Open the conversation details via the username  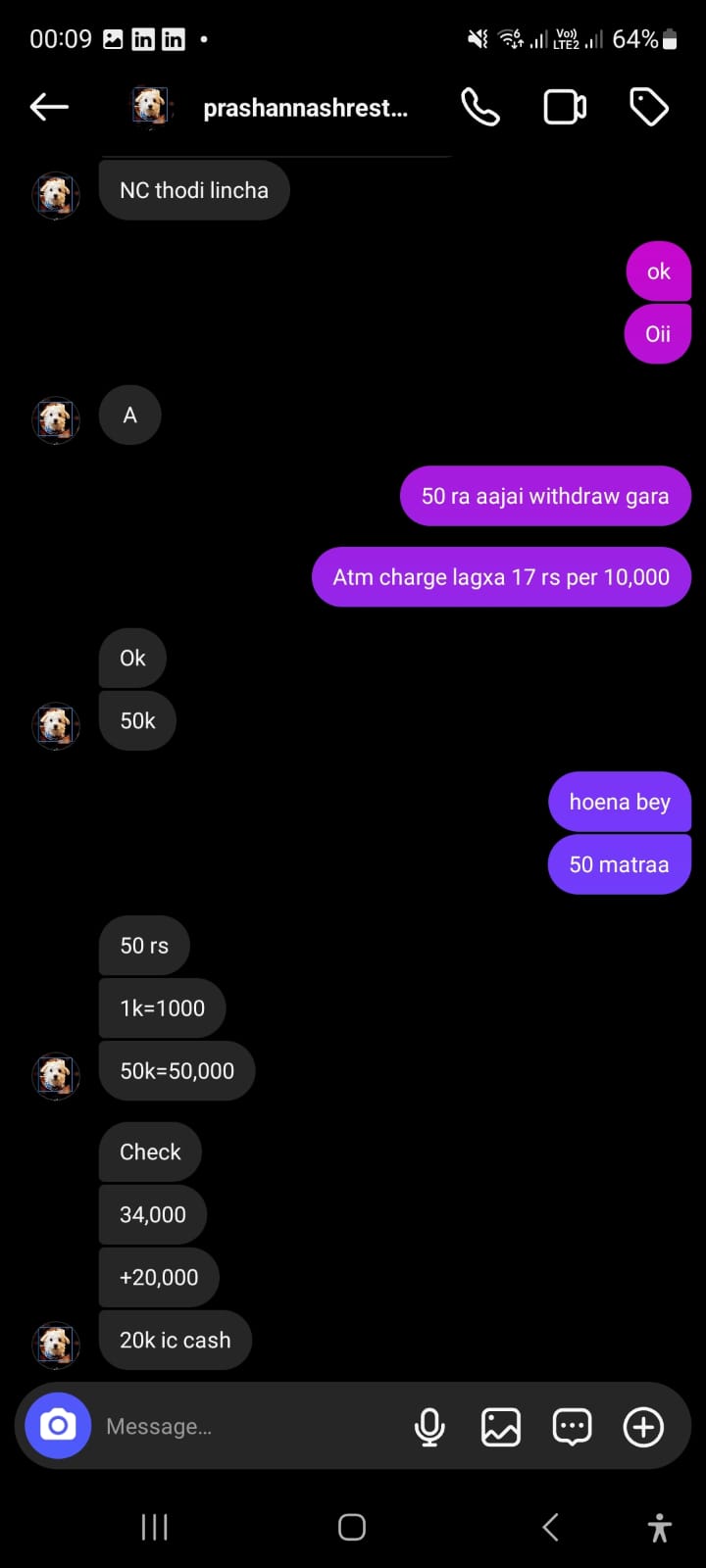coord(304,108)
